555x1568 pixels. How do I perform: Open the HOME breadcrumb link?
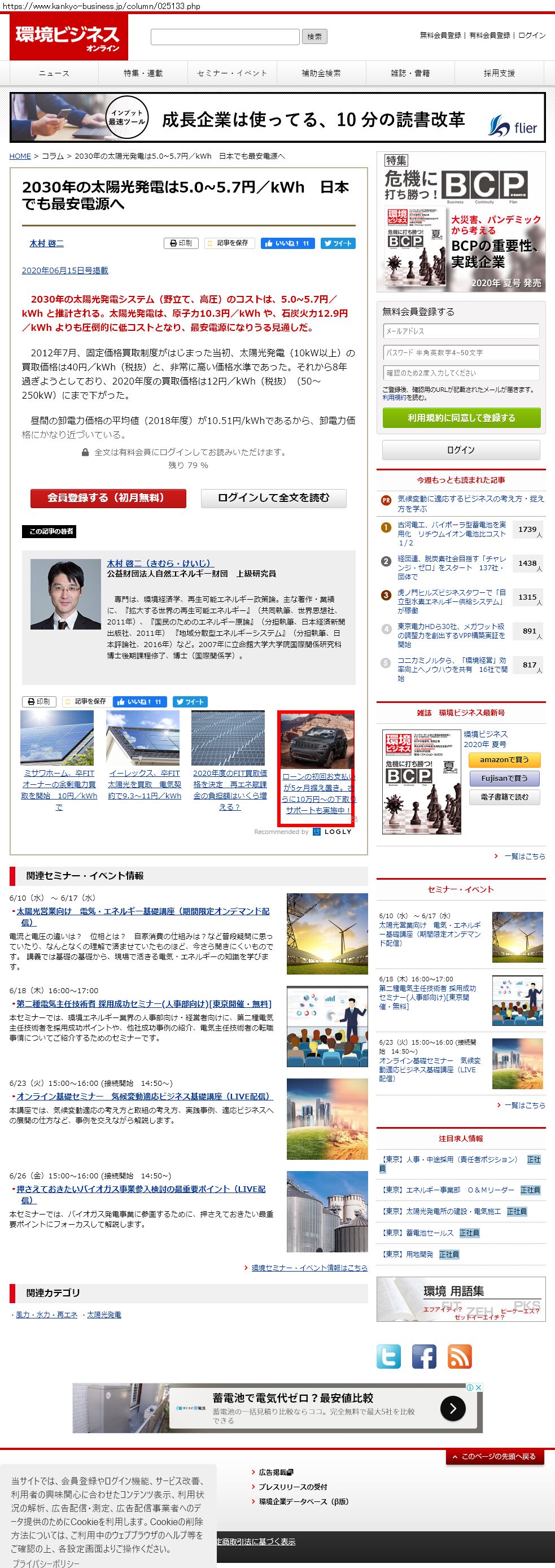[20, 156]
